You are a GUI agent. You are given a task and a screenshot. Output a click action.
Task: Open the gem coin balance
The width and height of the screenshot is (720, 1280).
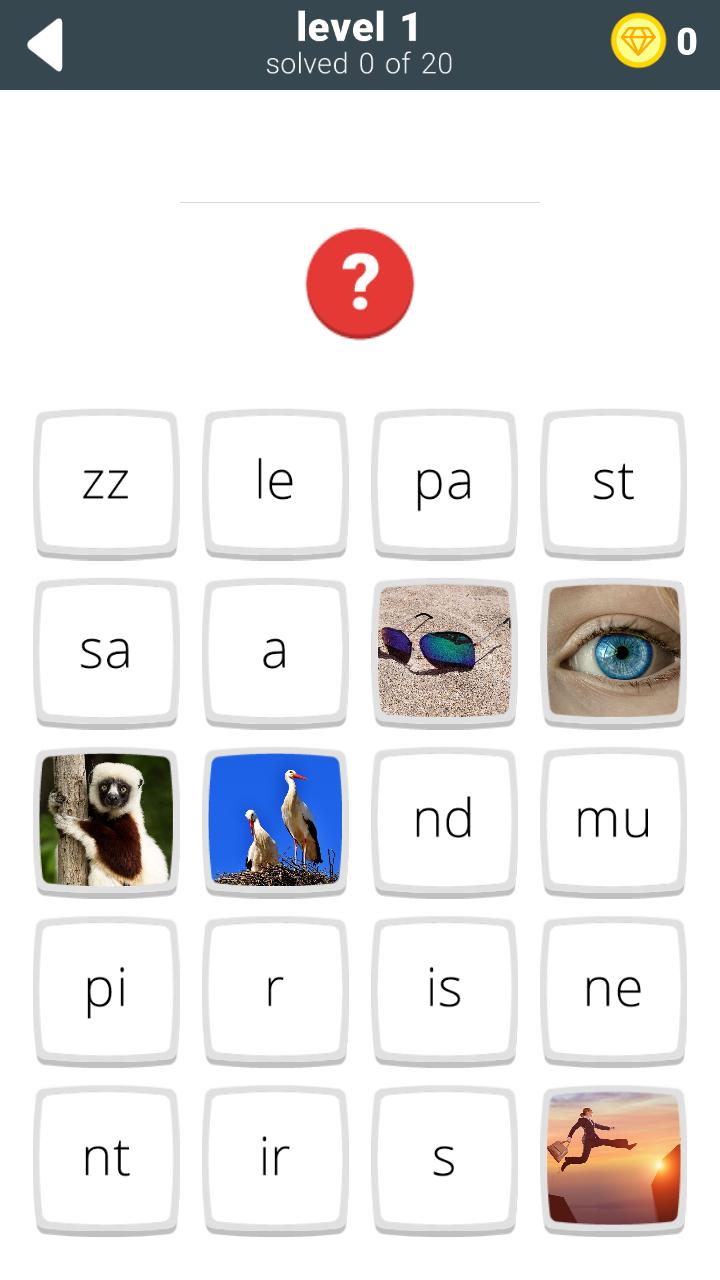(x=654, y=42)
